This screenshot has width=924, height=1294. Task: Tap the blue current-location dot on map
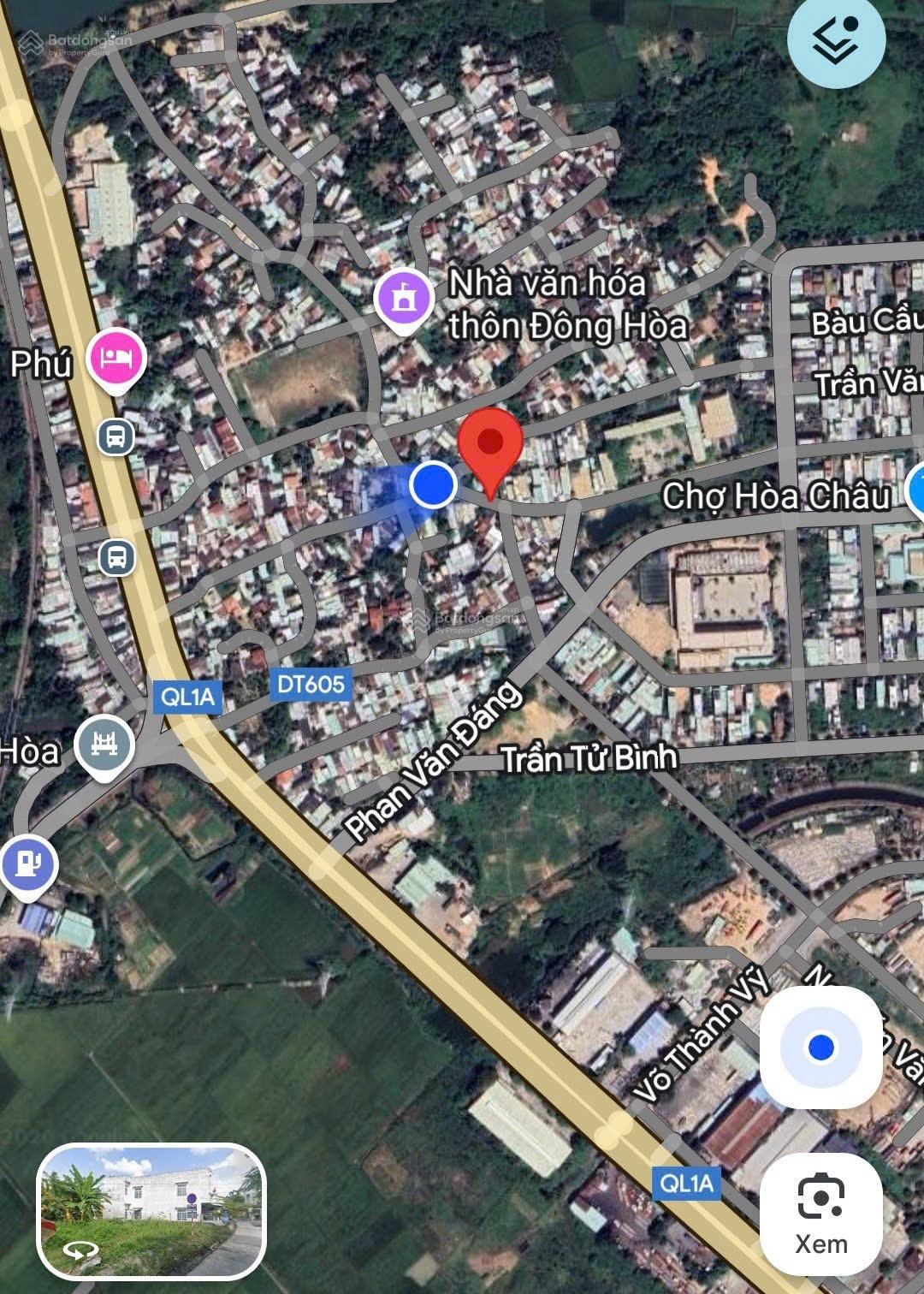(435, 486)
